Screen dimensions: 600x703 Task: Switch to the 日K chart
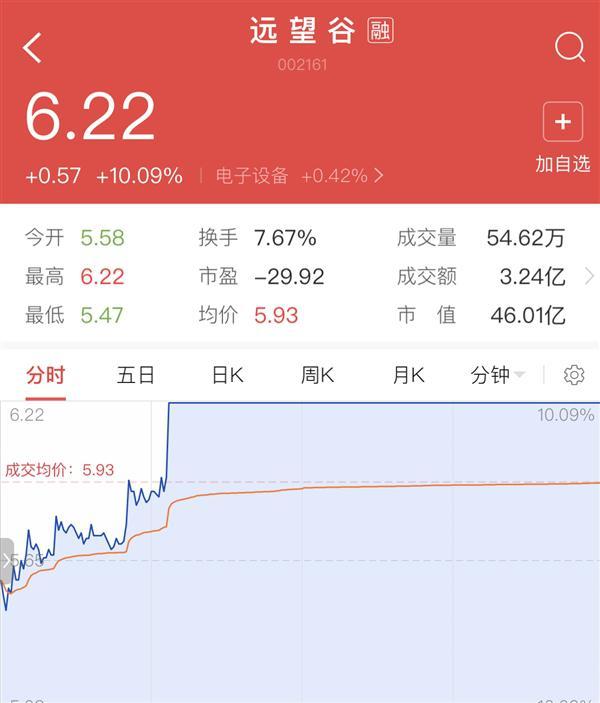227,375
